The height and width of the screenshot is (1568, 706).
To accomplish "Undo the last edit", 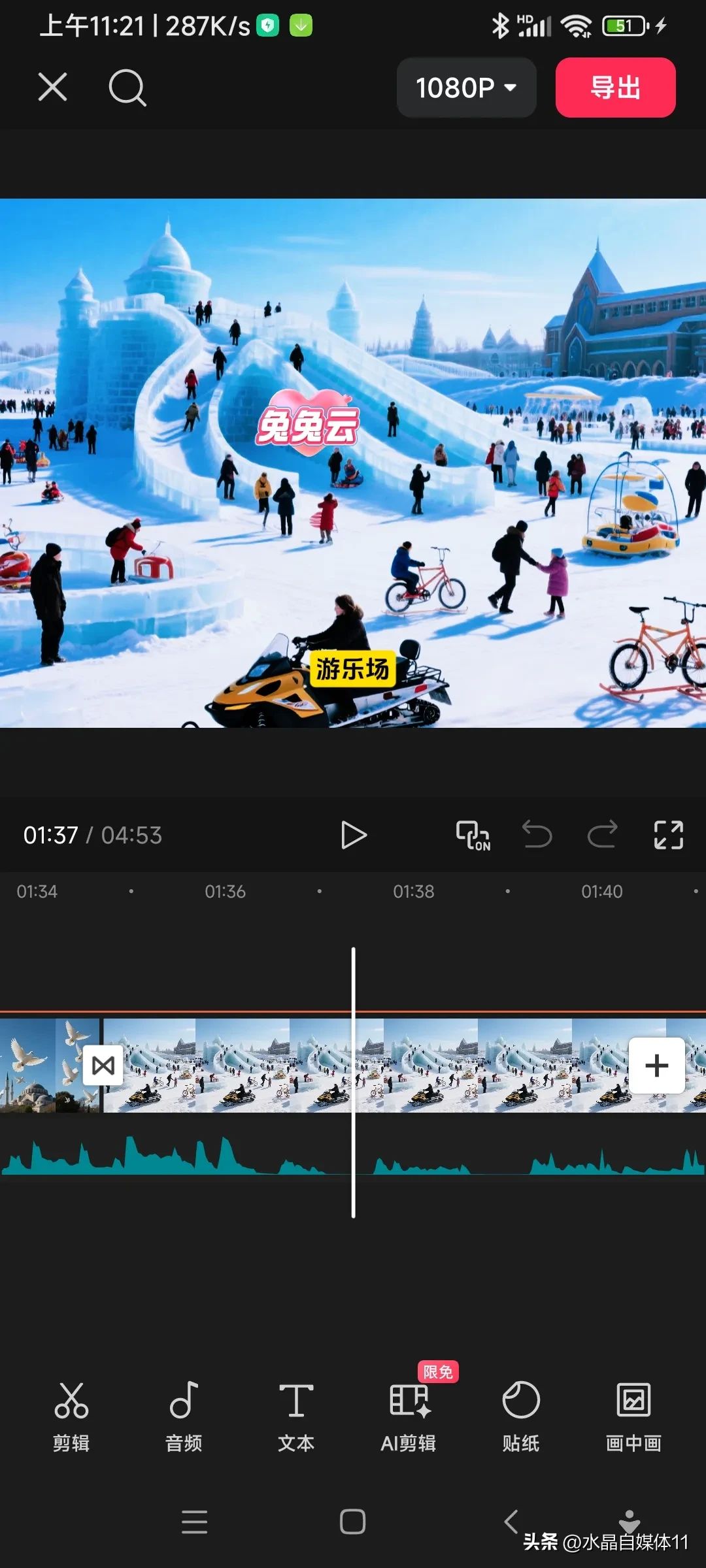I will coord(537,835).
